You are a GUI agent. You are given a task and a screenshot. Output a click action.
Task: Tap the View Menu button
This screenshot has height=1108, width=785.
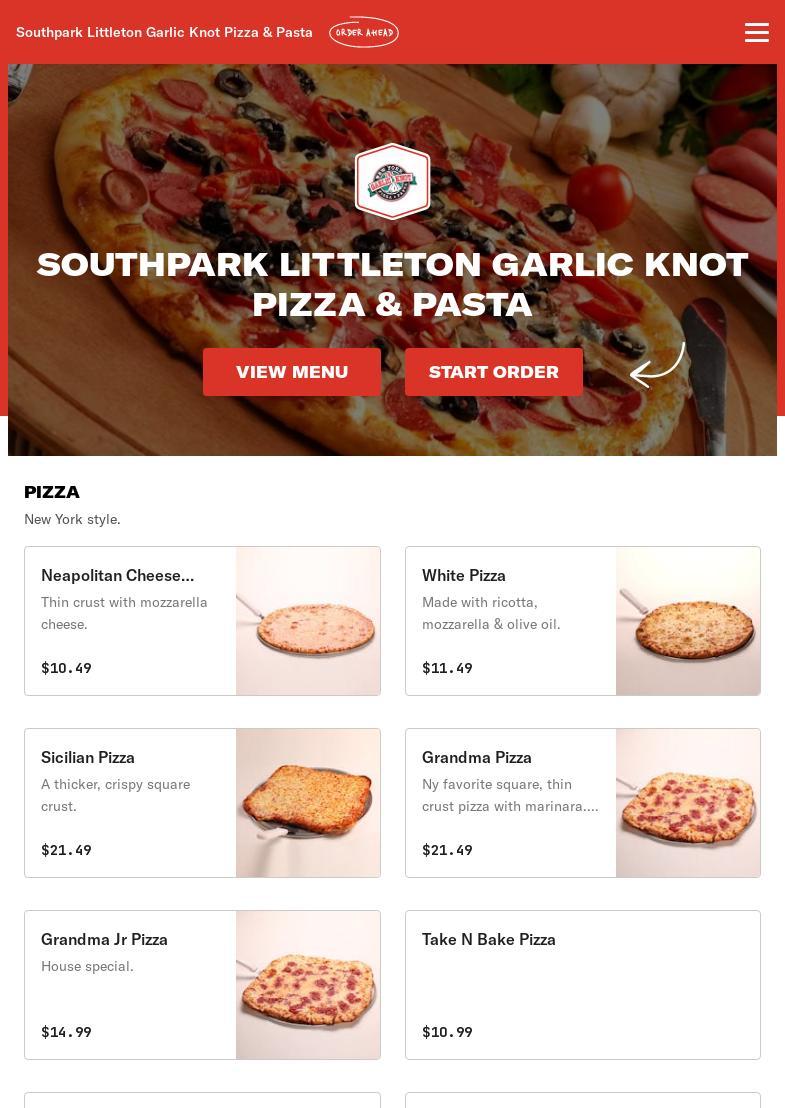(x=292, y=372)
